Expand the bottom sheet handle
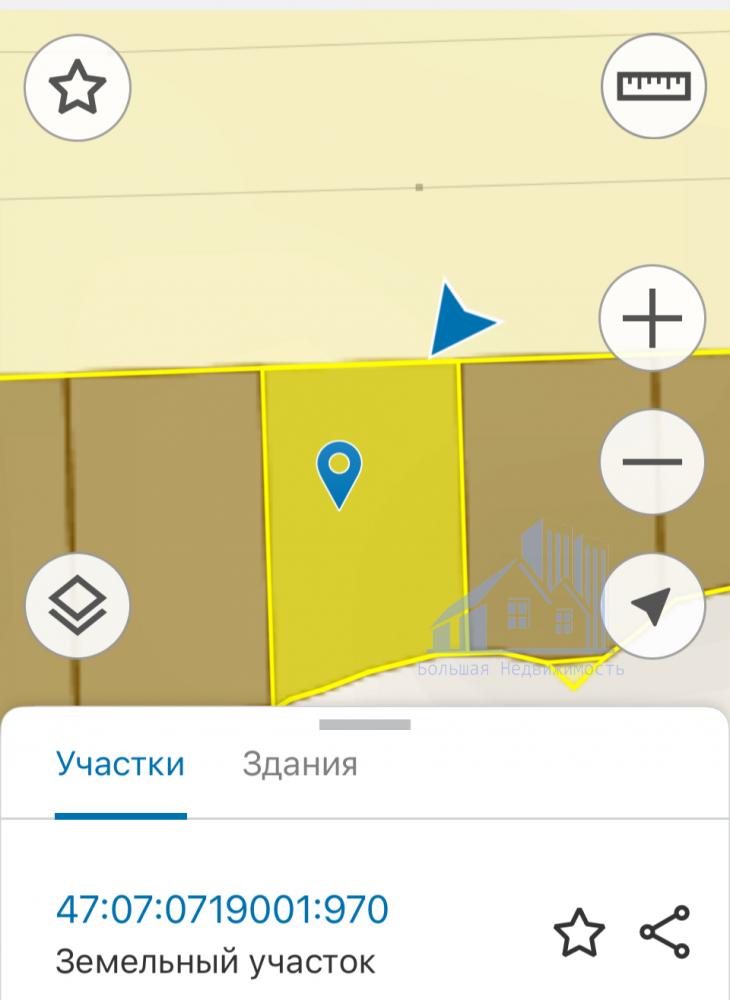This screenshot has width=730, height=1000. point(365,724)
